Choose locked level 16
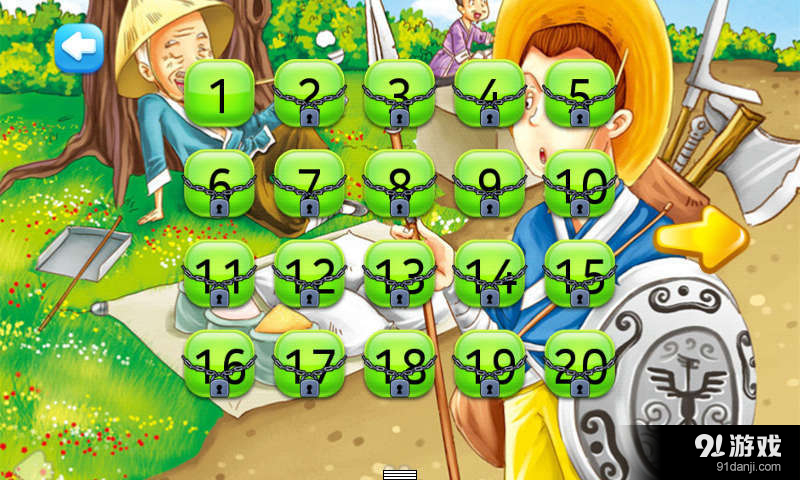 pyautogui.click(x=220, y=364)
